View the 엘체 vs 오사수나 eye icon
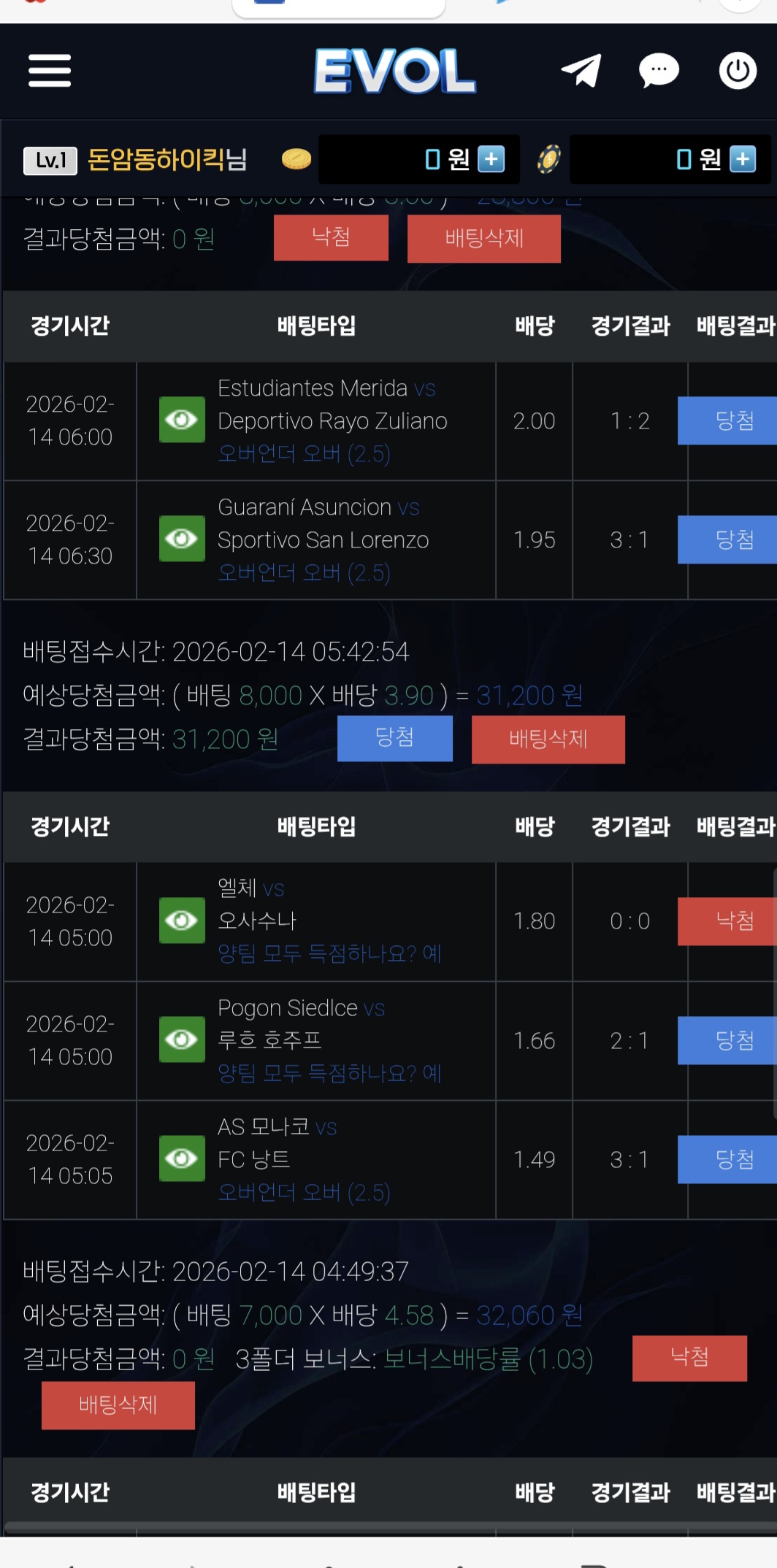The height and width of the screenshot is (1568, 777). tap(182, 921)
